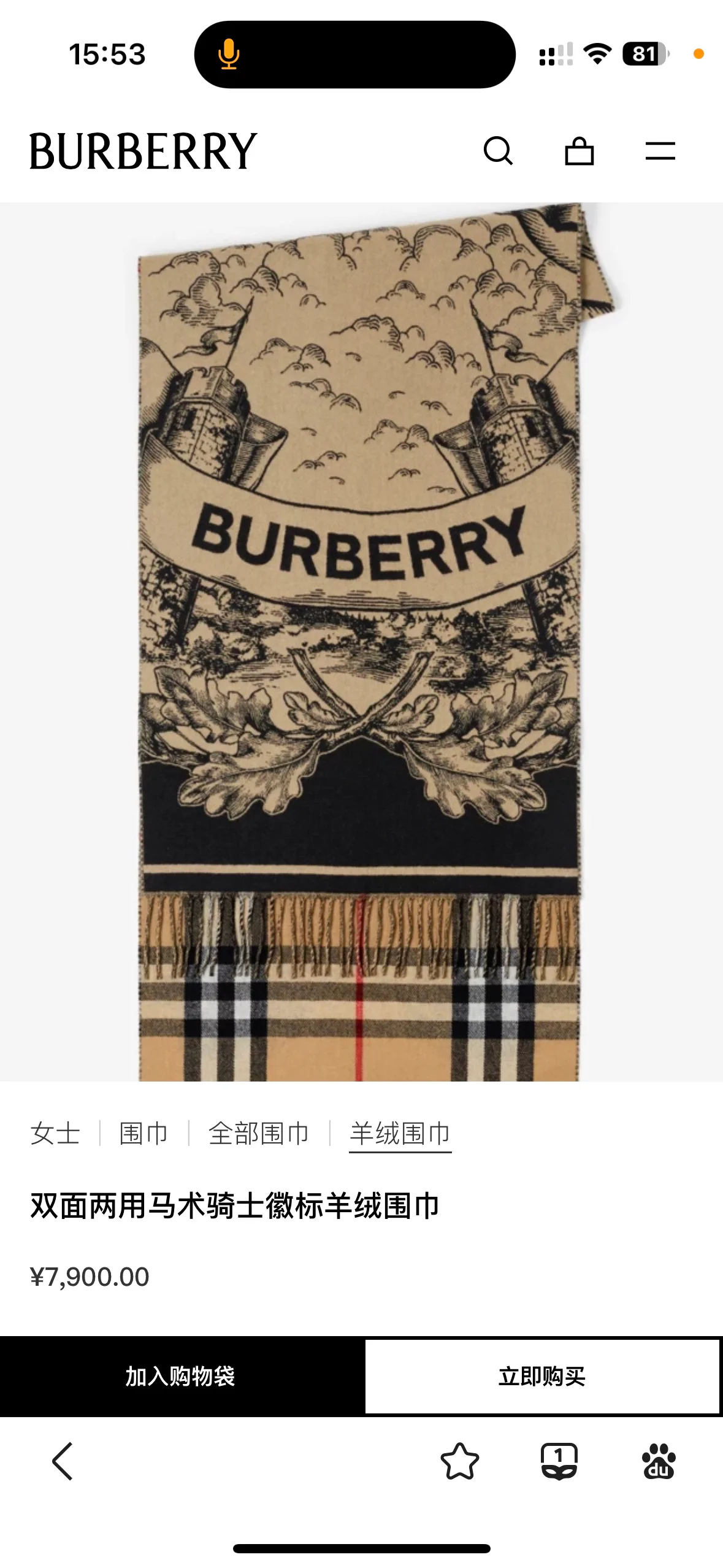This screenshot has width=723, height=1568.
Task: Open the 全部围巾 breadcrumb link
Action: point(258,1133)
